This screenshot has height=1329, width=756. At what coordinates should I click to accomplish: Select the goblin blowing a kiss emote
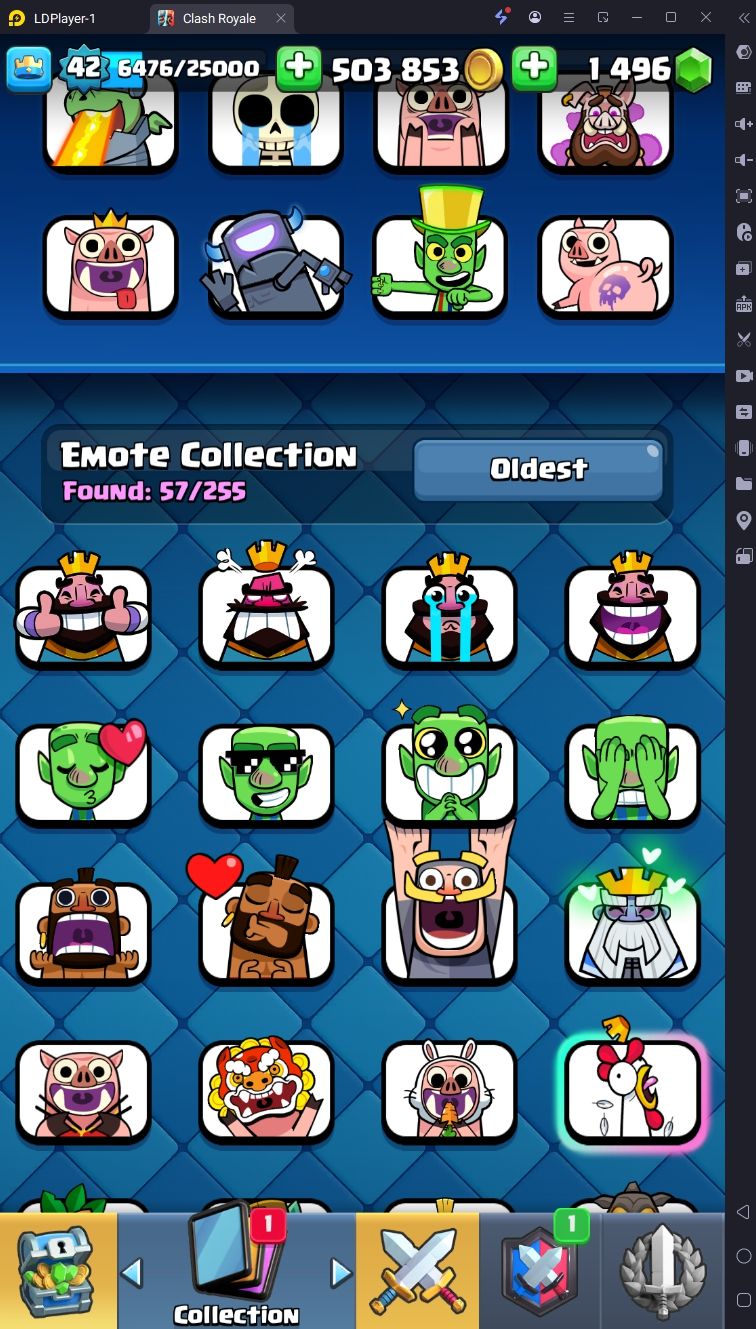[83, 772]
